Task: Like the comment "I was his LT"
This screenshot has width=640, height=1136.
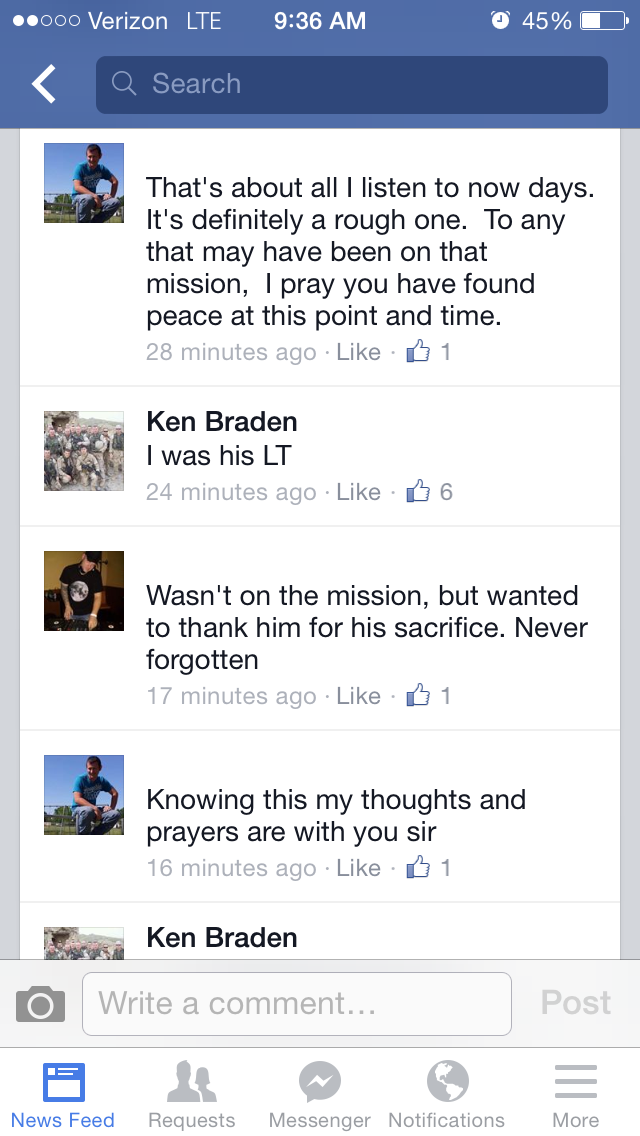Action: [358, 492]
